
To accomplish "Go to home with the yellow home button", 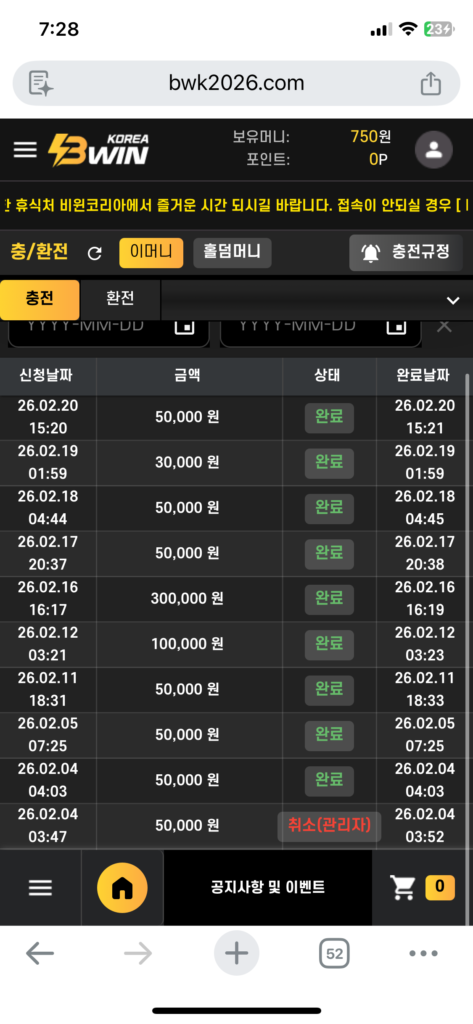I will pos(122,888).
